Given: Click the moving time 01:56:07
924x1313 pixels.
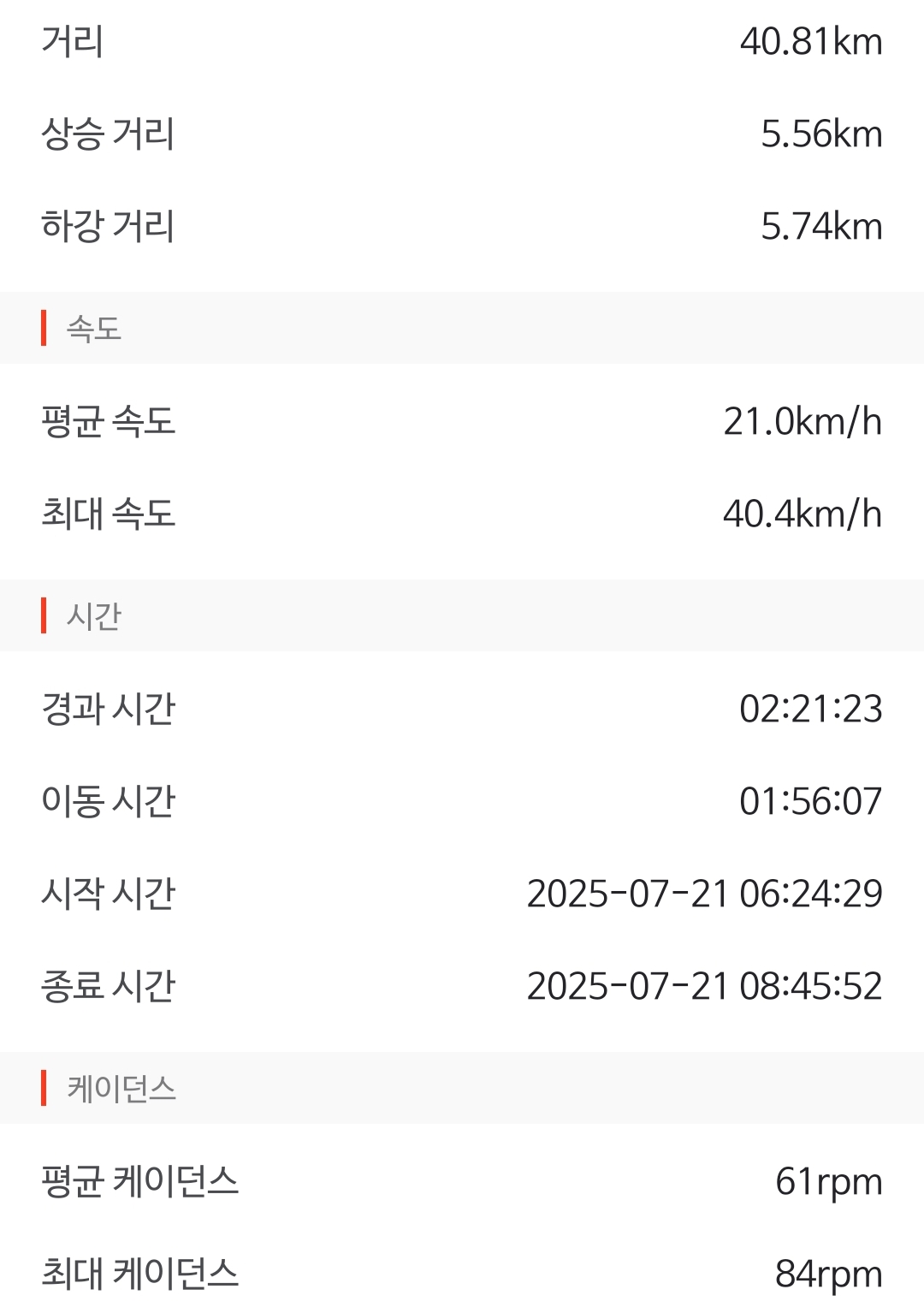Looking at the screenshot, I should point(810,800).
